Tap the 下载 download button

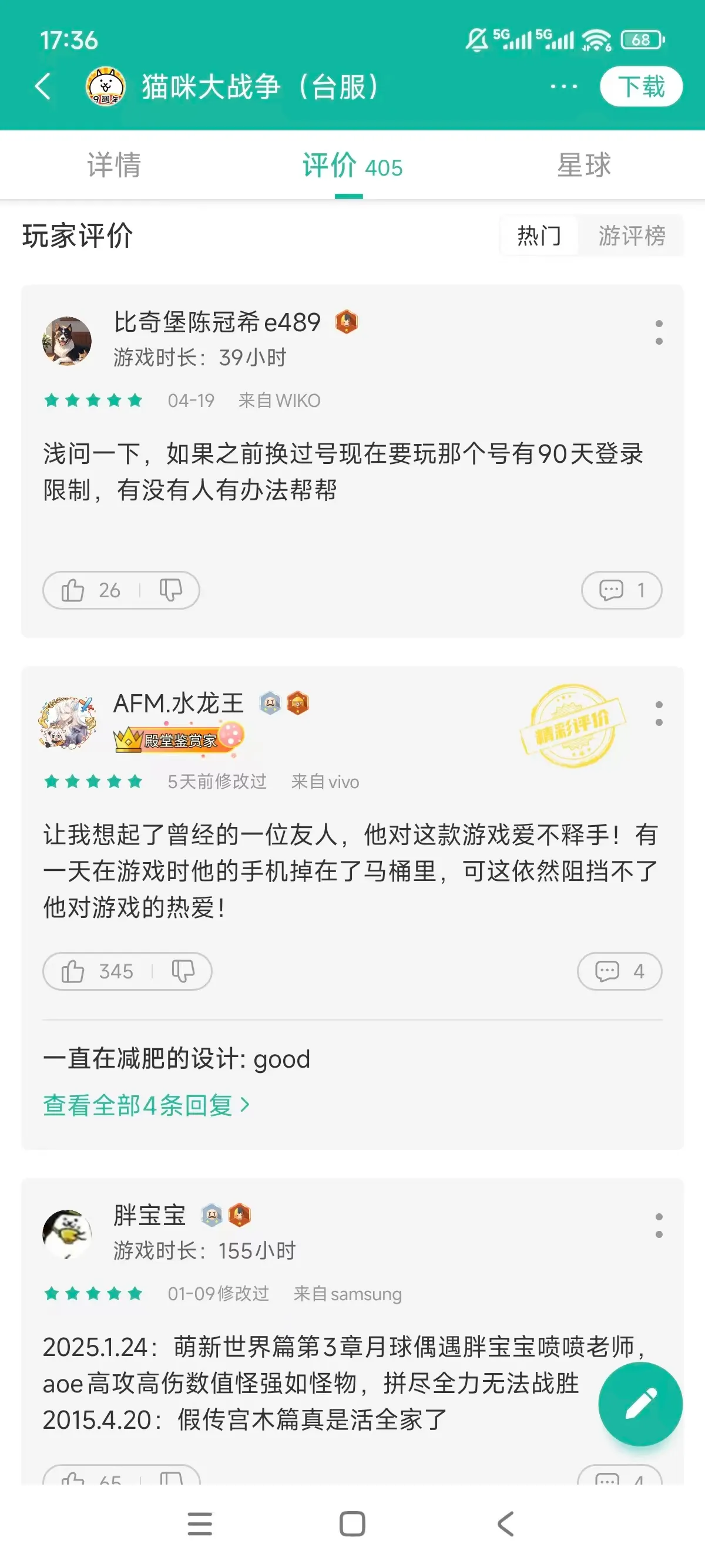pyautogui.click(x=640, y=86)
